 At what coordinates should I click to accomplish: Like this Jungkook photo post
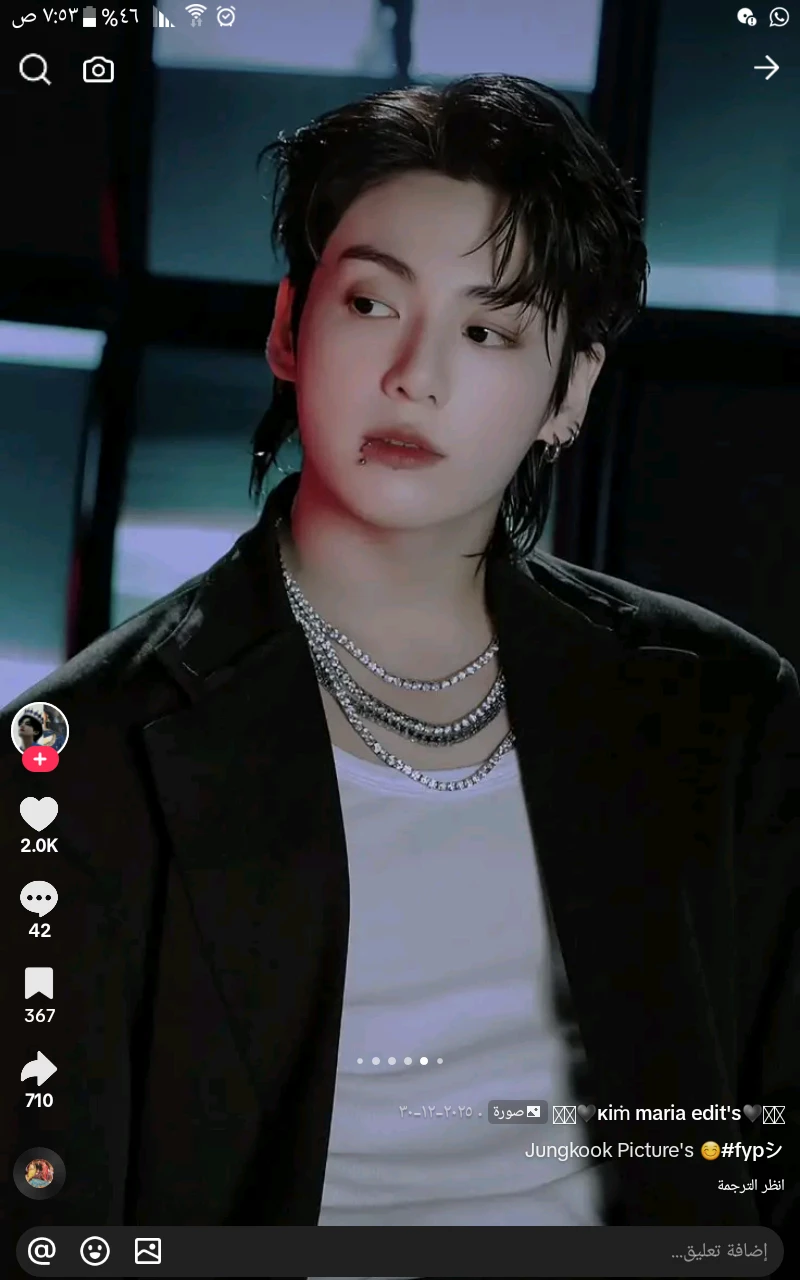coord(40,814)
